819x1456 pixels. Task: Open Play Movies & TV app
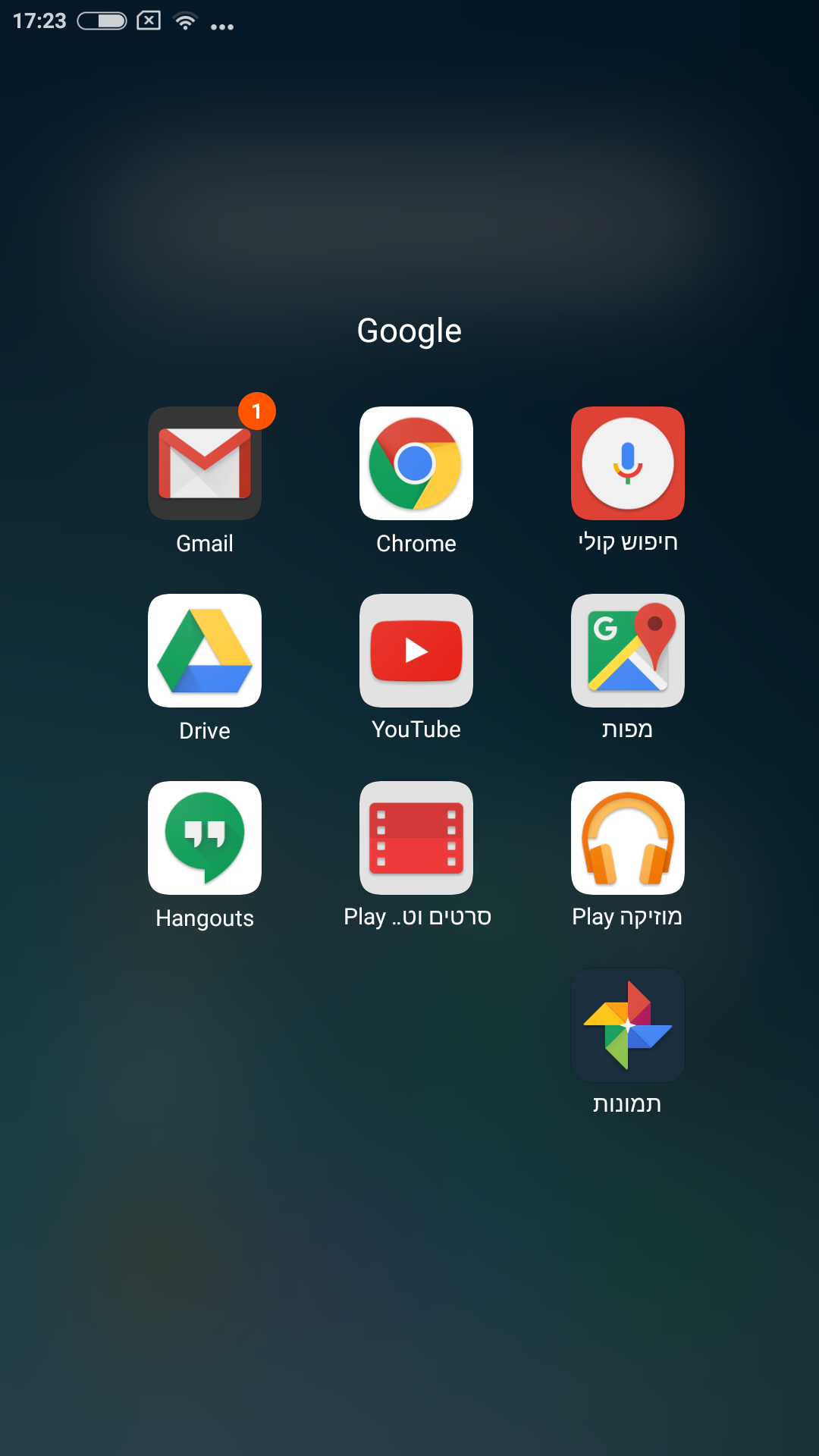[x=416, y=838]
